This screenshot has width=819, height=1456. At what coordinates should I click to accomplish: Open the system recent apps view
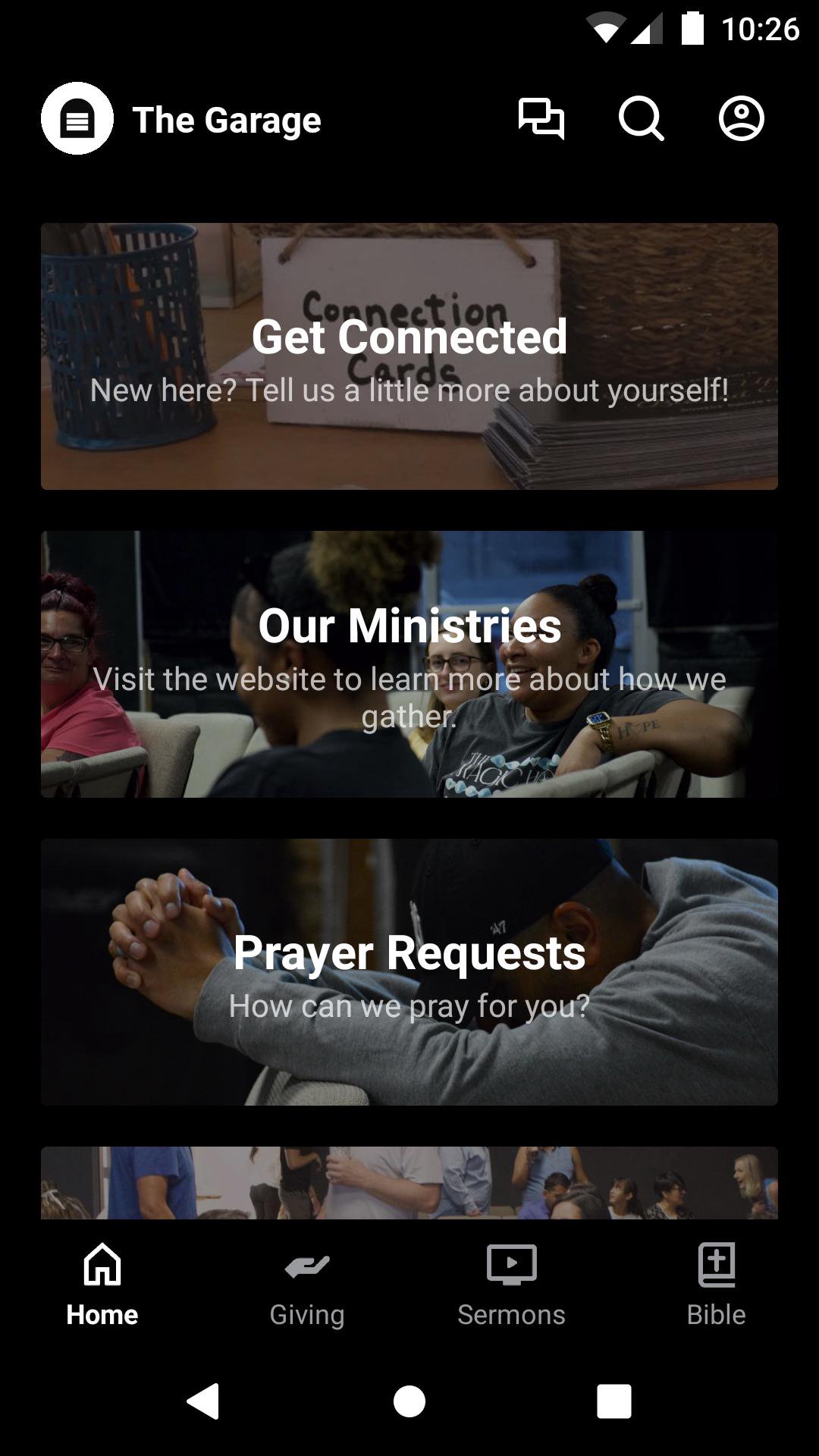[614, 1401]
